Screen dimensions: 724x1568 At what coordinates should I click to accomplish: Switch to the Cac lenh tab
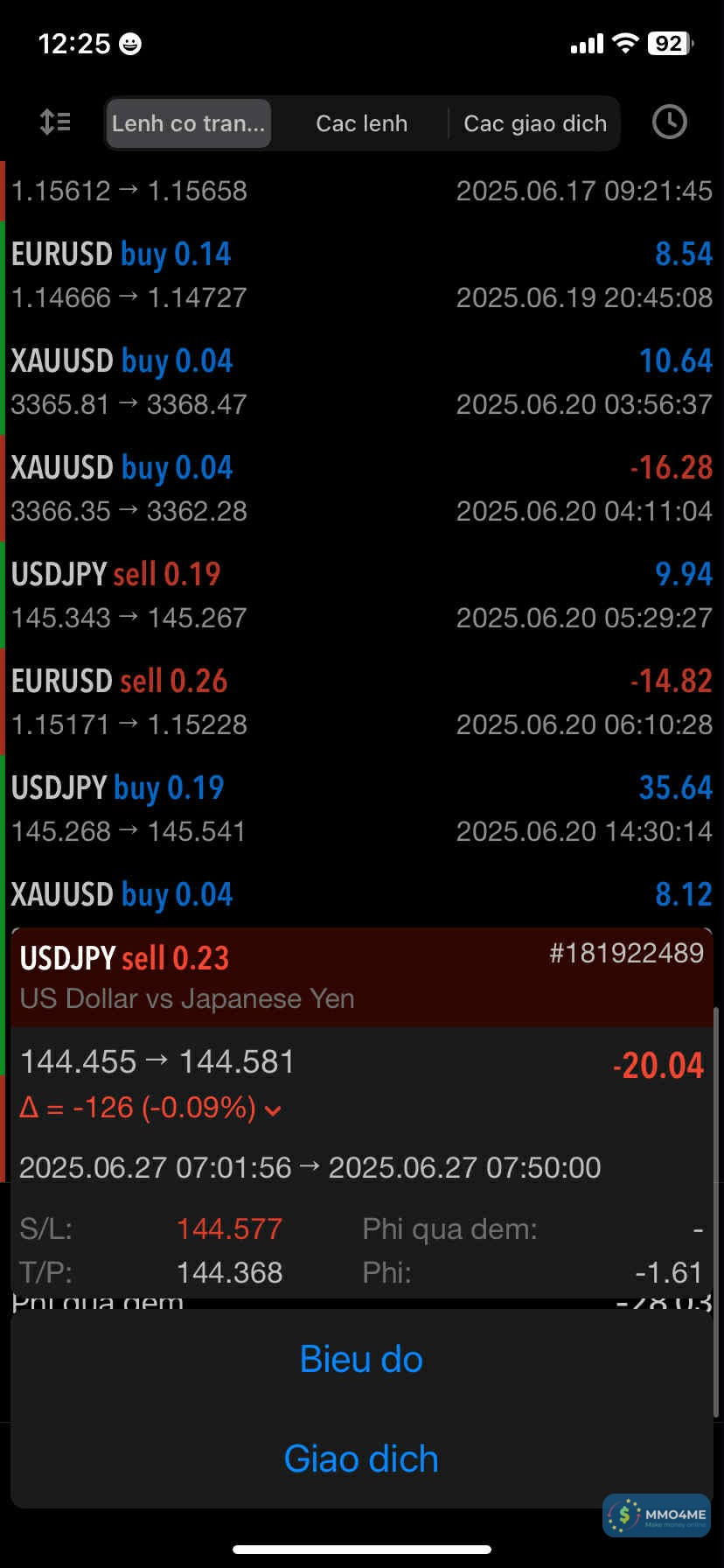361,123
